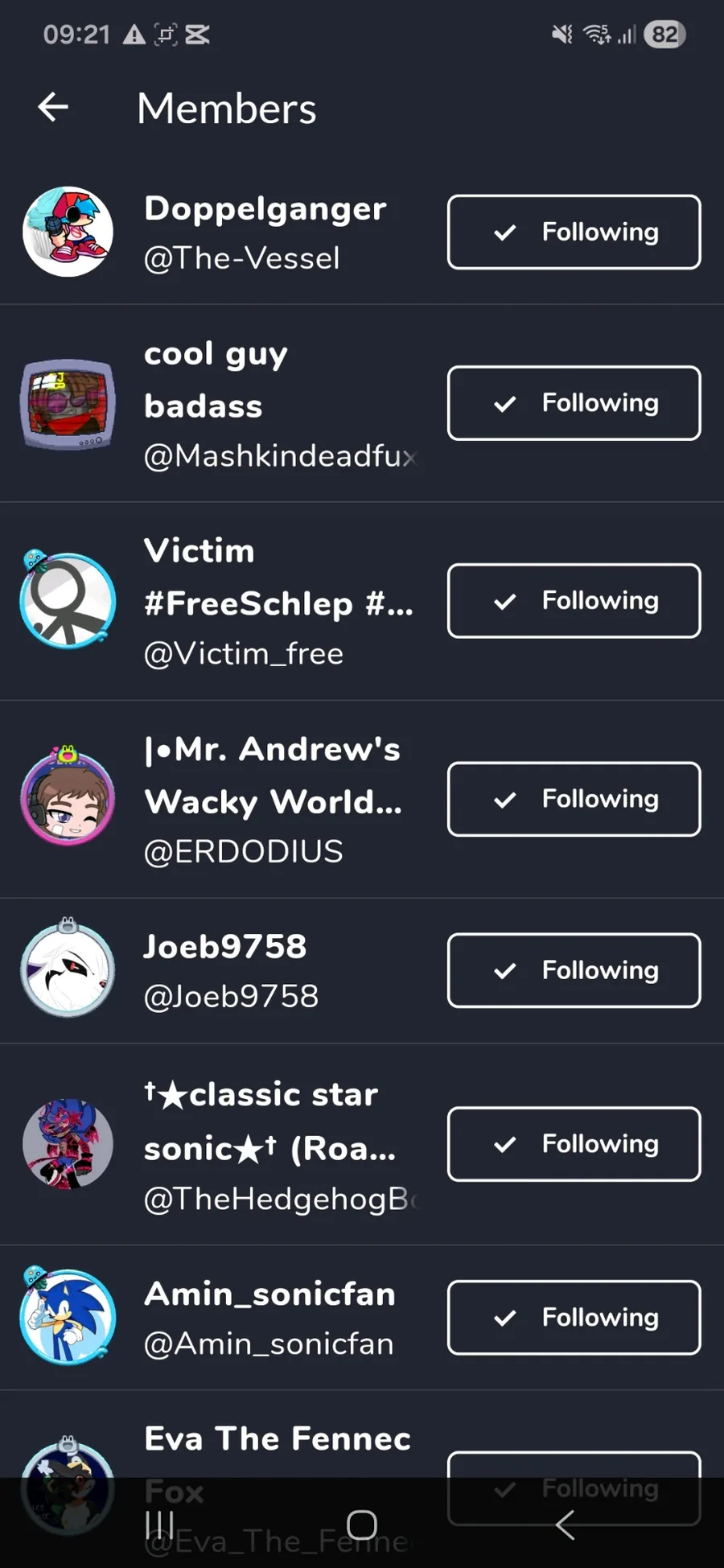Unfollow Joeb9758 using the Following button
This screenshot has width=724, height=1568.
(x=574, y=970)
